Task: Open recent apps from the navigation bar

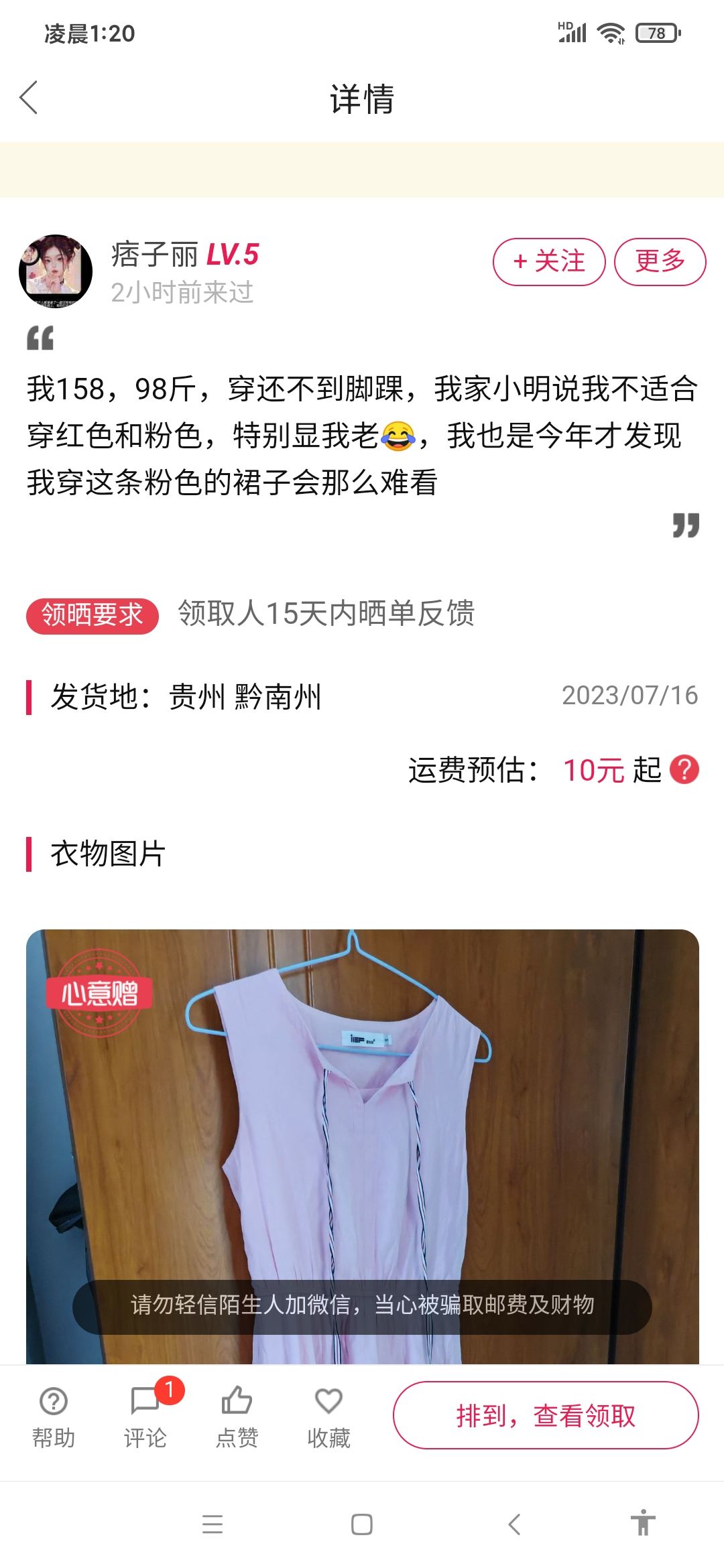Action: click(213, 1524)
